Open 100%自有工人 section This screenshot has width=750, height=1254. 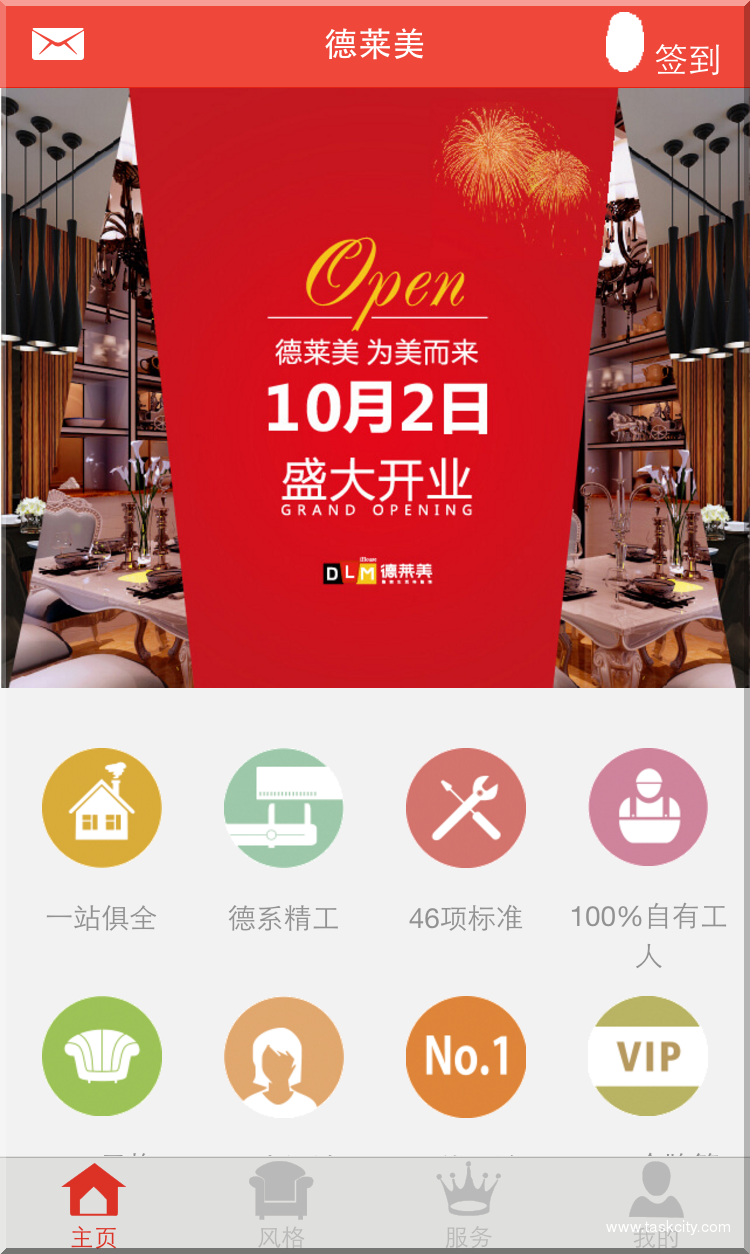tap(648, 808)
